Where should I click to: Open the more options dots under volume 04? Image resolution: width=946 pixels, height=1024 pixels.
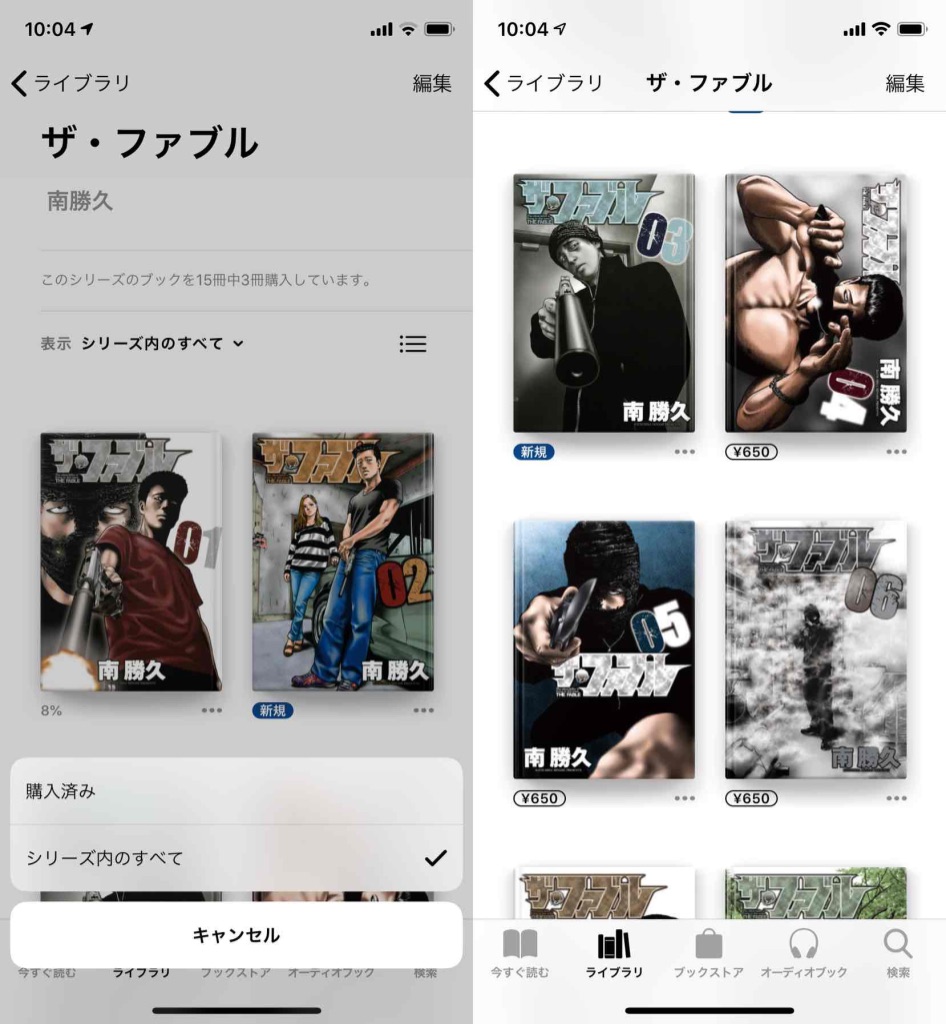[x=896, y=452]
